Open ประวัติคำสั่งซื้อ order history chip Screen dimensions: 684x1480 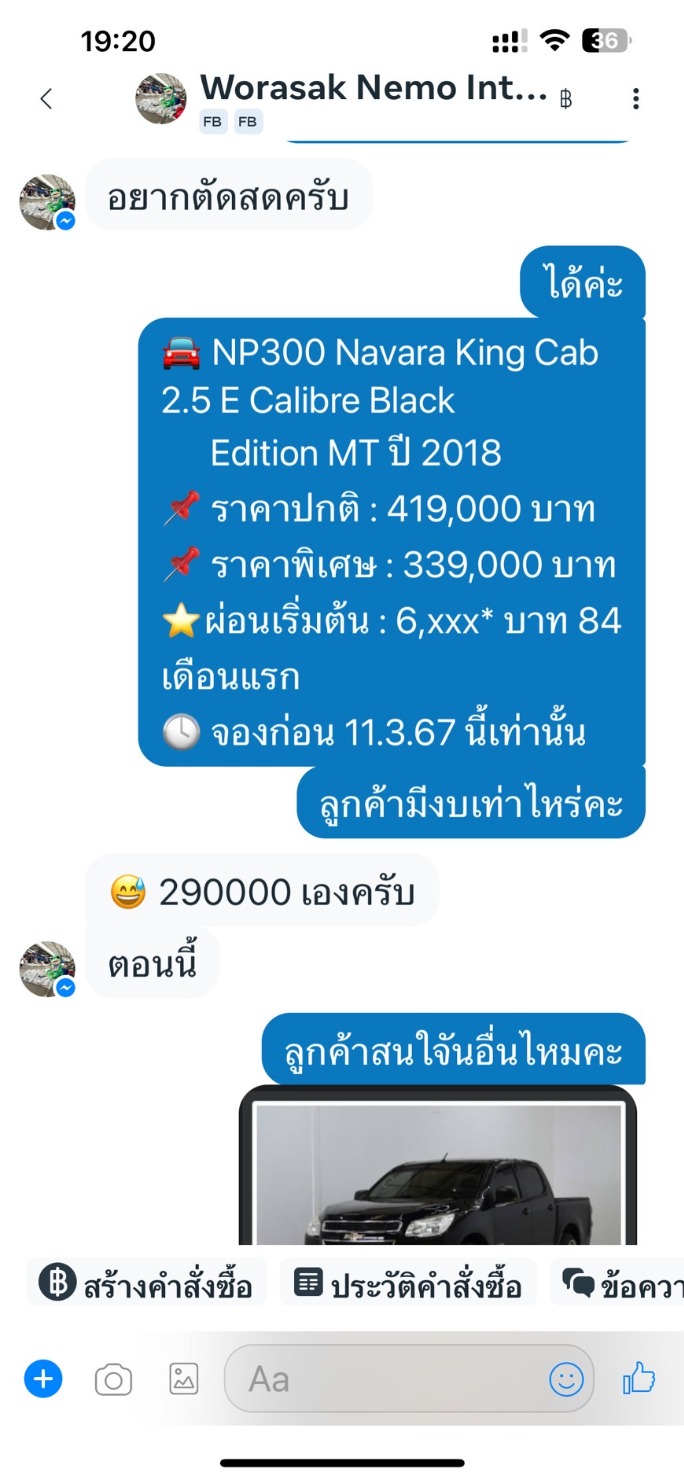click(408, 1283)
